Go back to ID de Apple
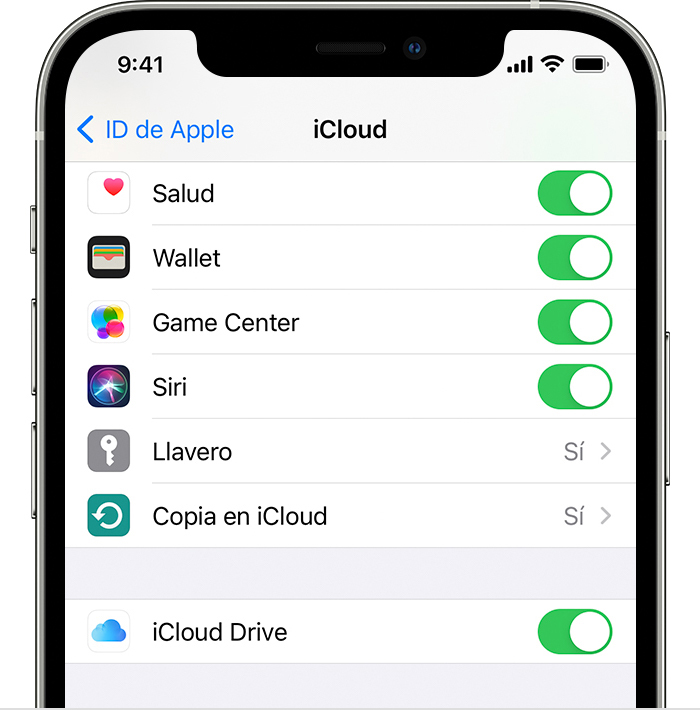 (x=155, y=130)
